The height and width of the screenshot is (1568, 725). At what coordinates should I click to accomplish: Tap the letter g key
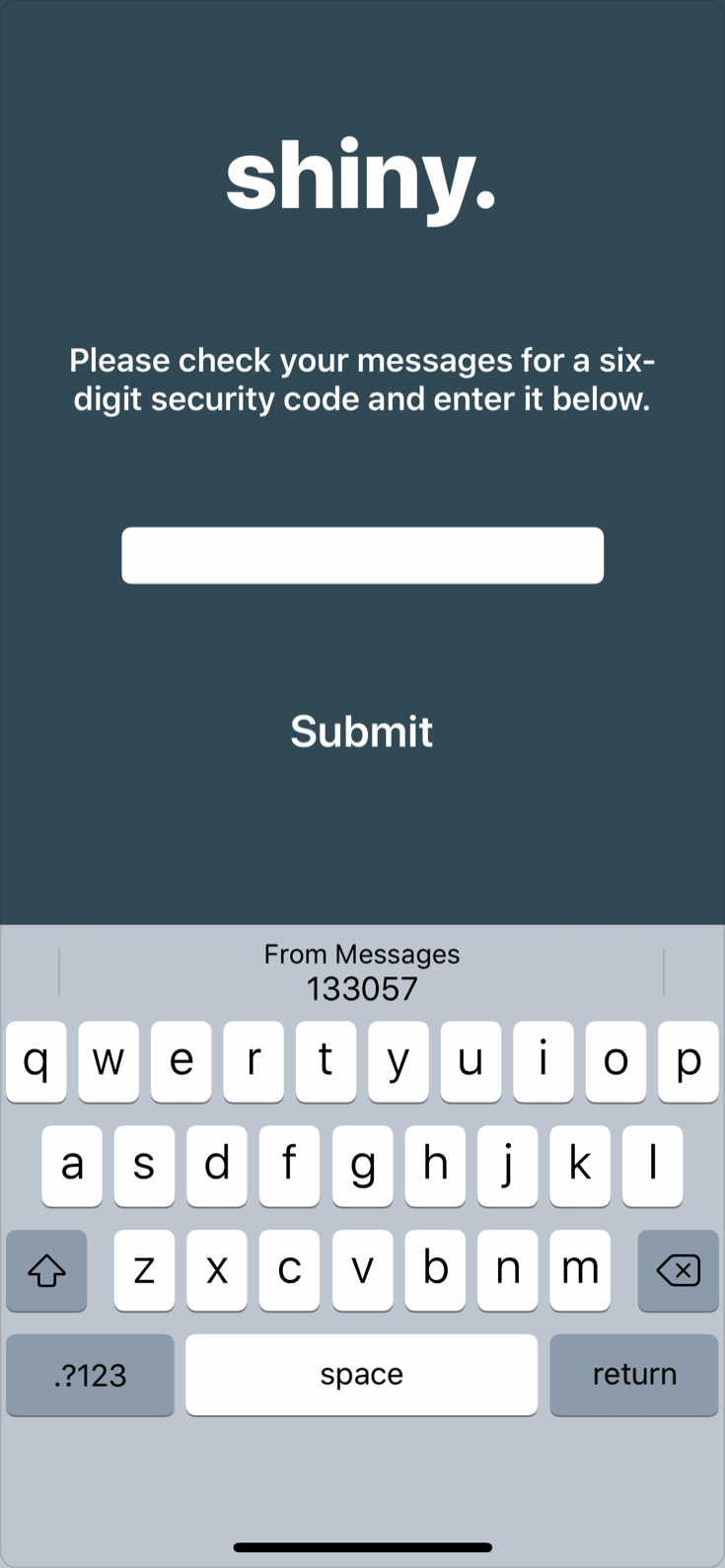pos(362,1165)
